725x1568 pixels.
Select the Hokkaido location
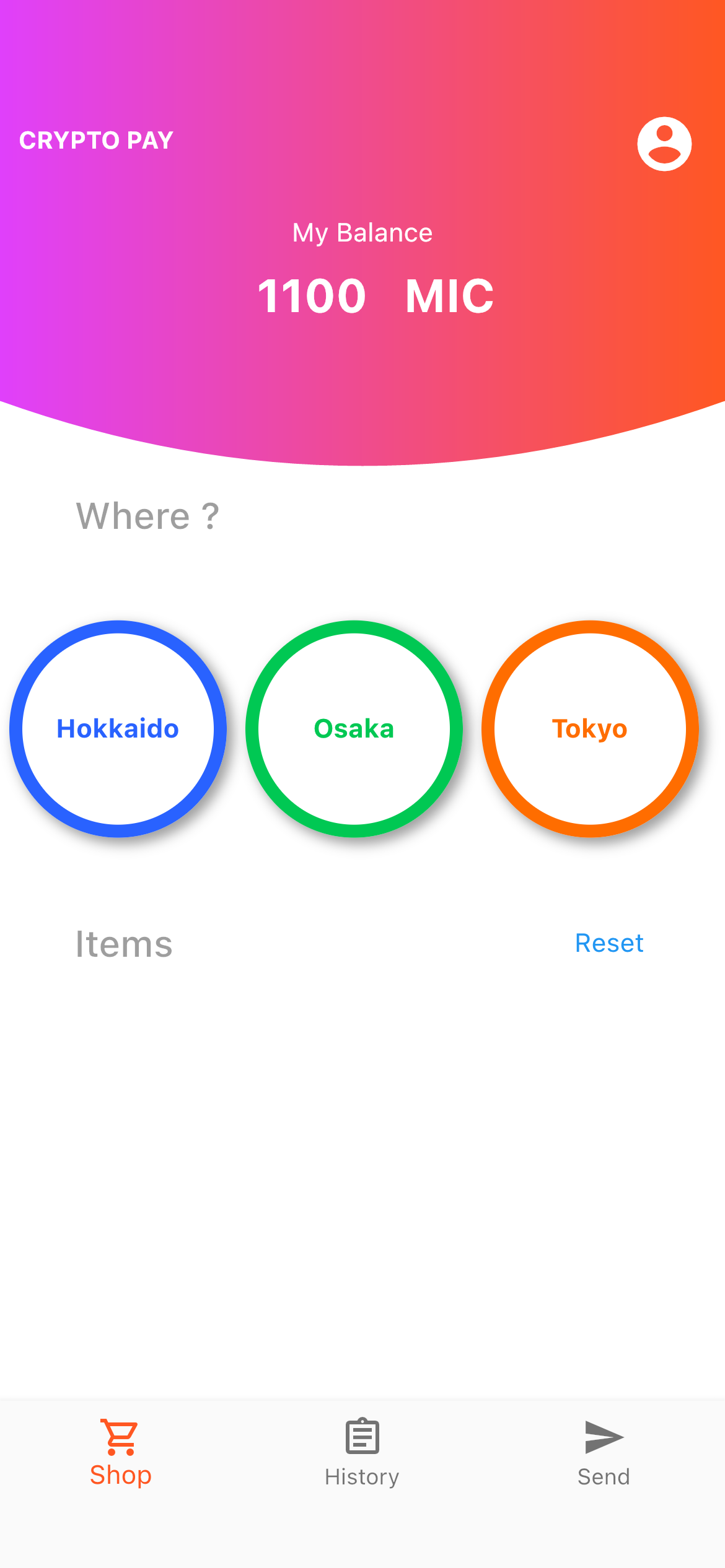click(118, 729)
